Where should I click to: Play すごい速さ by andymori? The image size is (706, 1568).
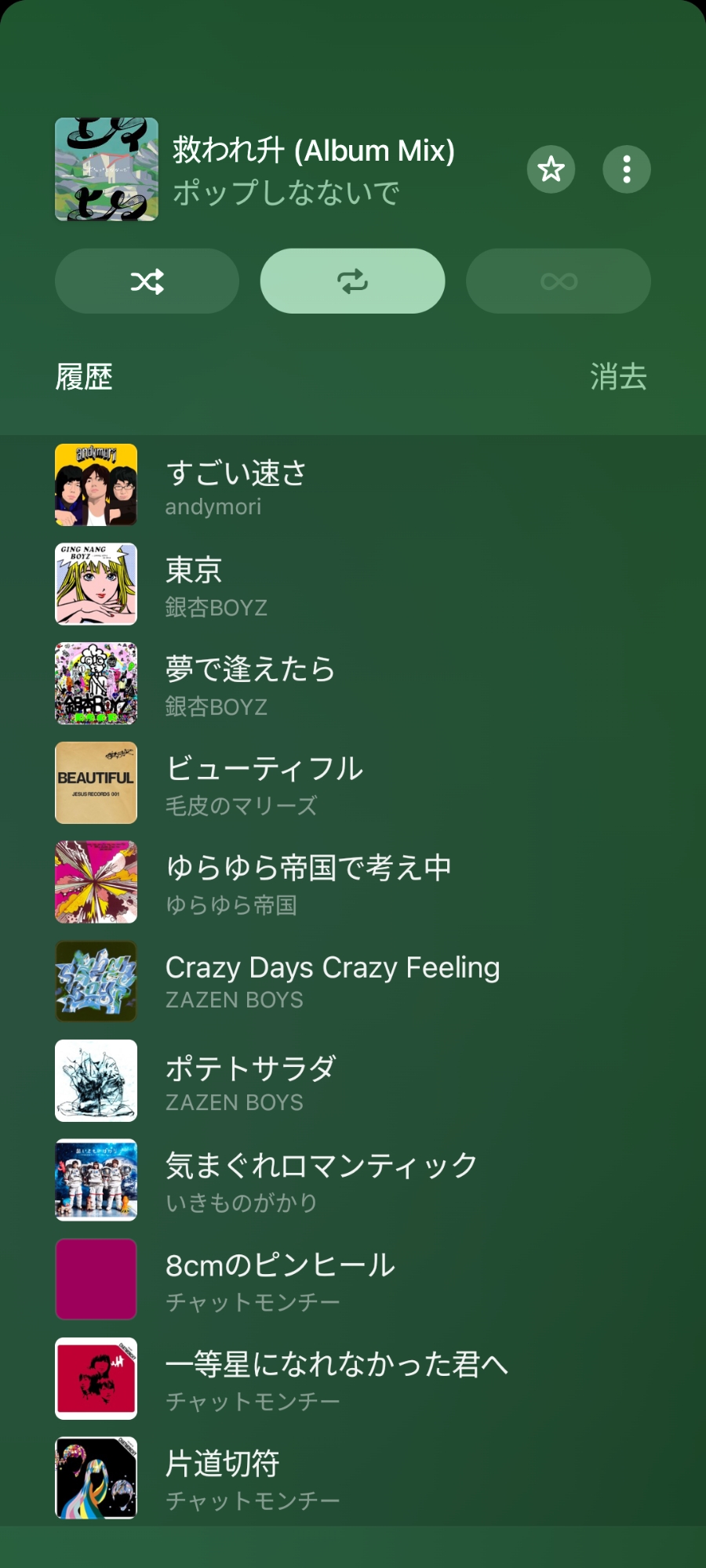[x=235, y=486]
